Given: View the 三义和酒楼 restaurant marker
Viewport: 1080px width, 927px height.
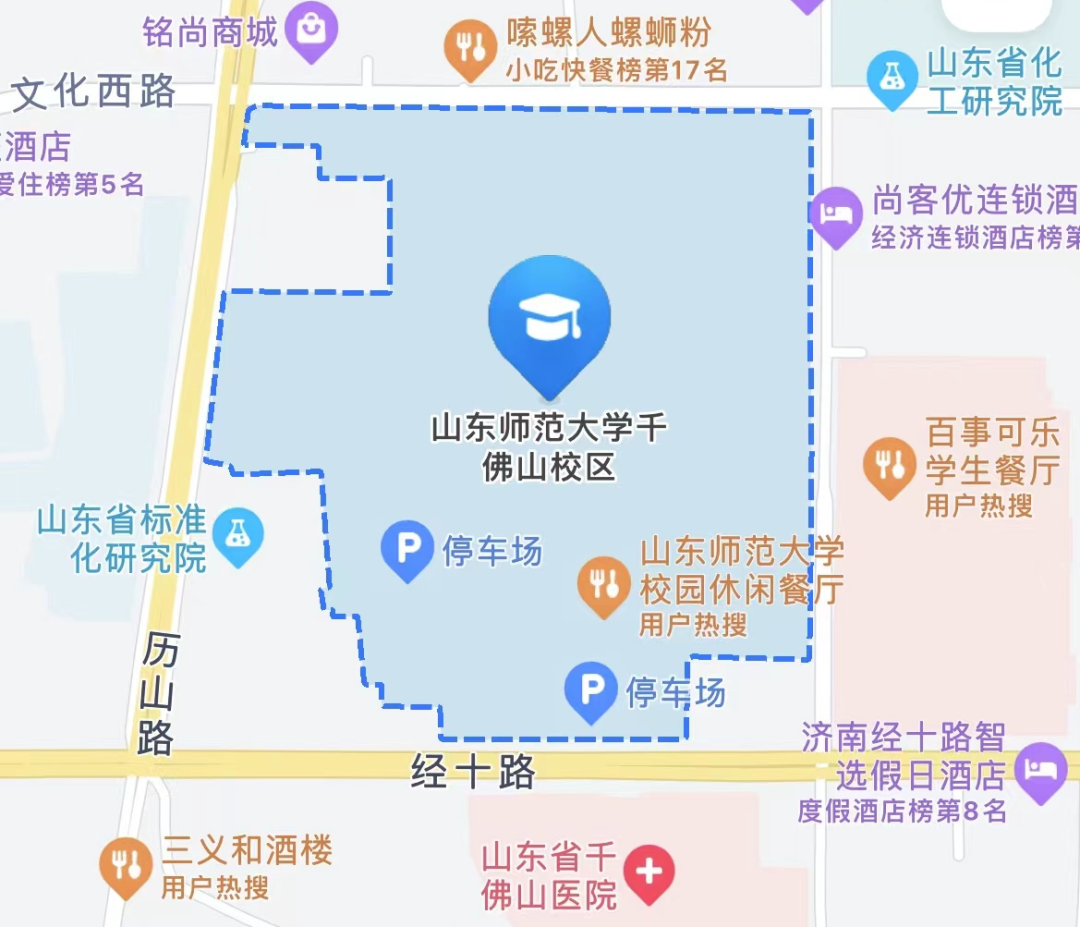Looking at the screenshot, I should 126,866.
